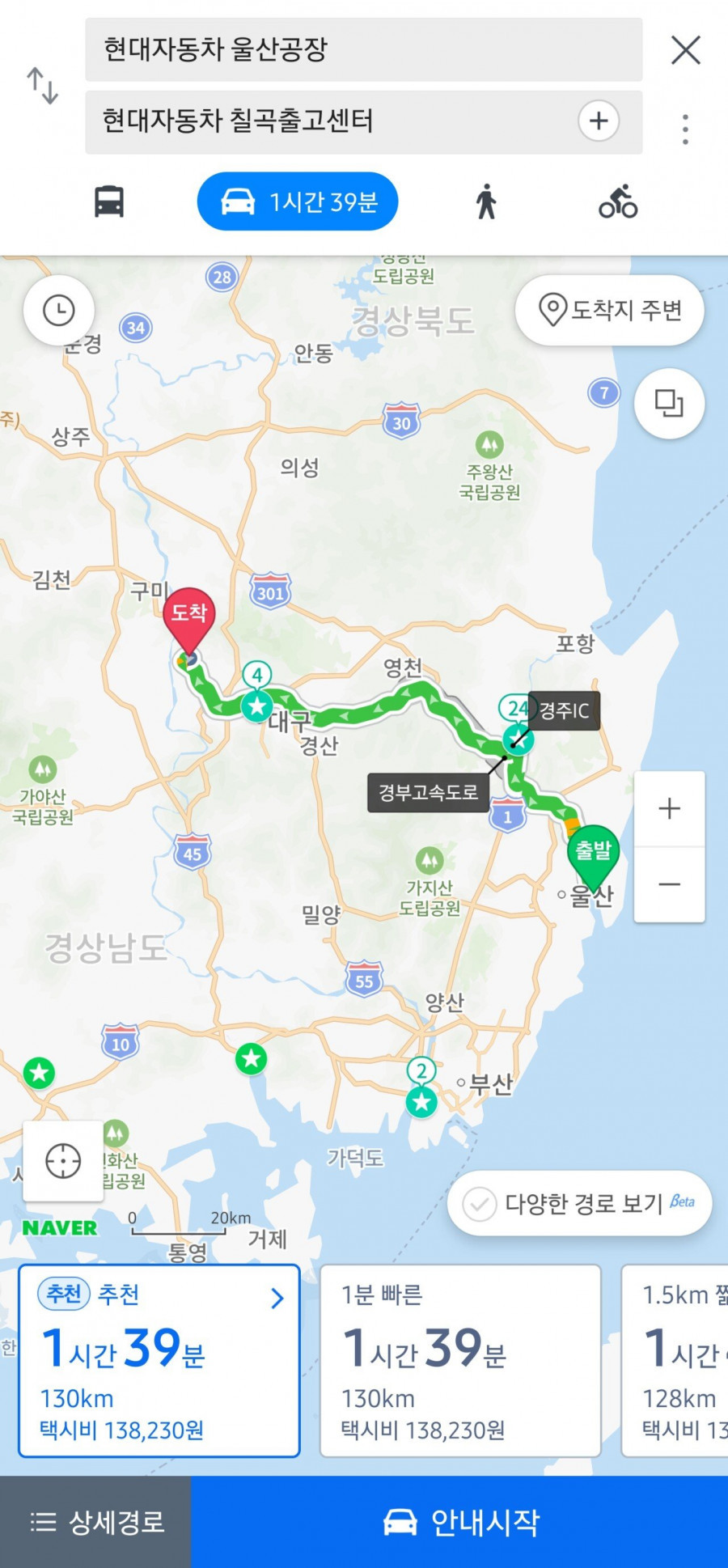Swap departure and destination locations
This screenshot has height=1568, width=728.
(x=42, y=86)
